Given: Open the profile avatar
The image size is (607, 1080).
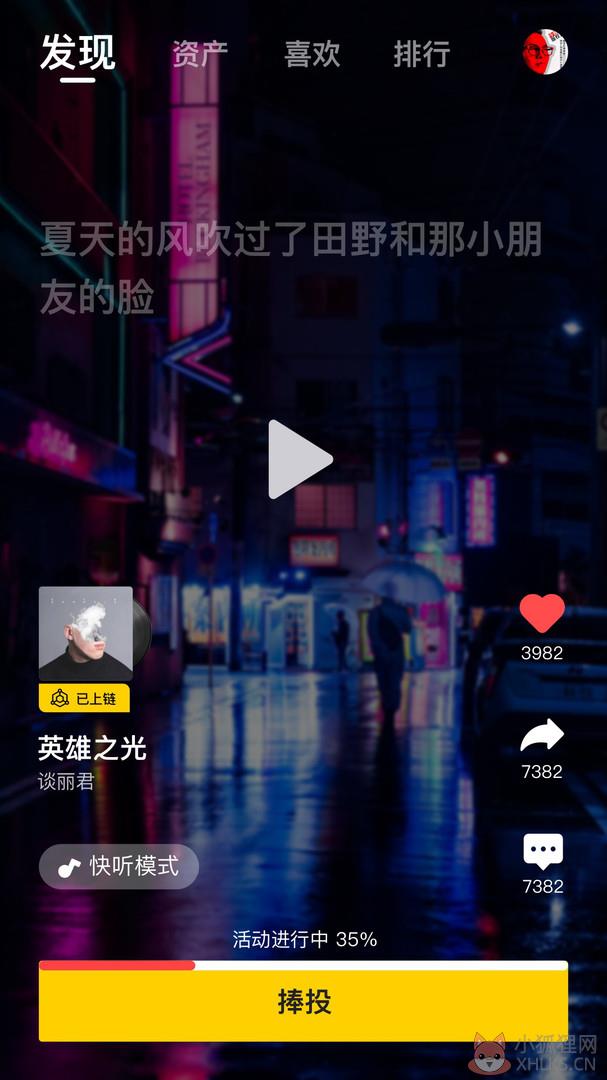Looking at the screenshot, I should pyautogui.click(x=545, y=52).
